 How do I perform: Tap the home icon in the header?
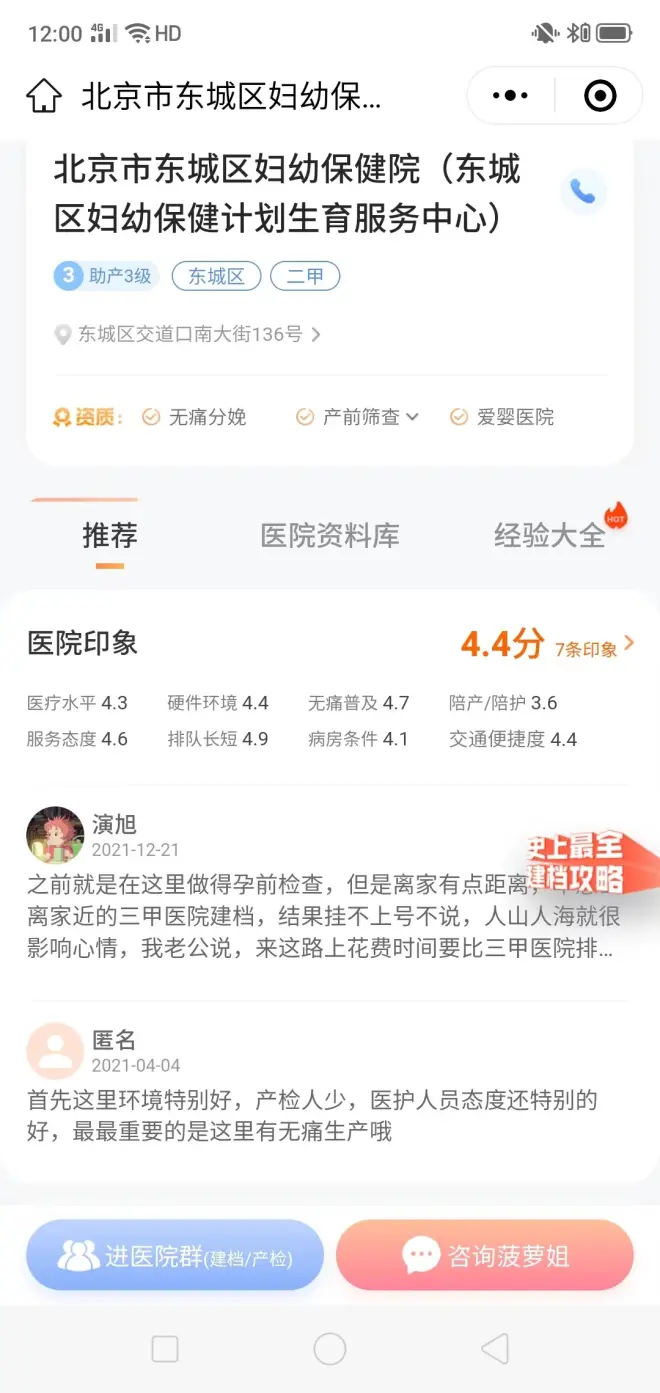point(43,96)
